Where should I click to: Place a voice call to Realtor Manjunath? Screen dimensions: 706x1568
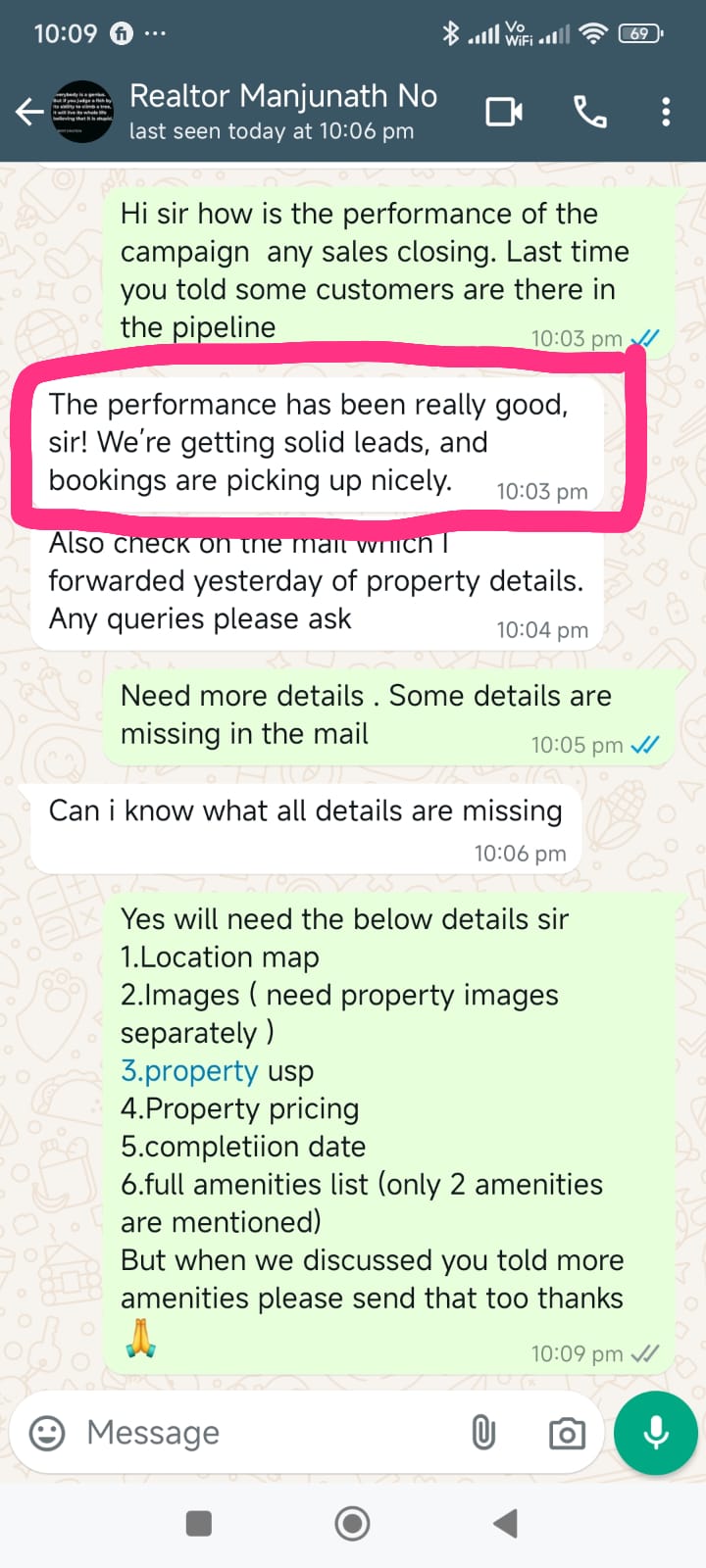(590, 112)
